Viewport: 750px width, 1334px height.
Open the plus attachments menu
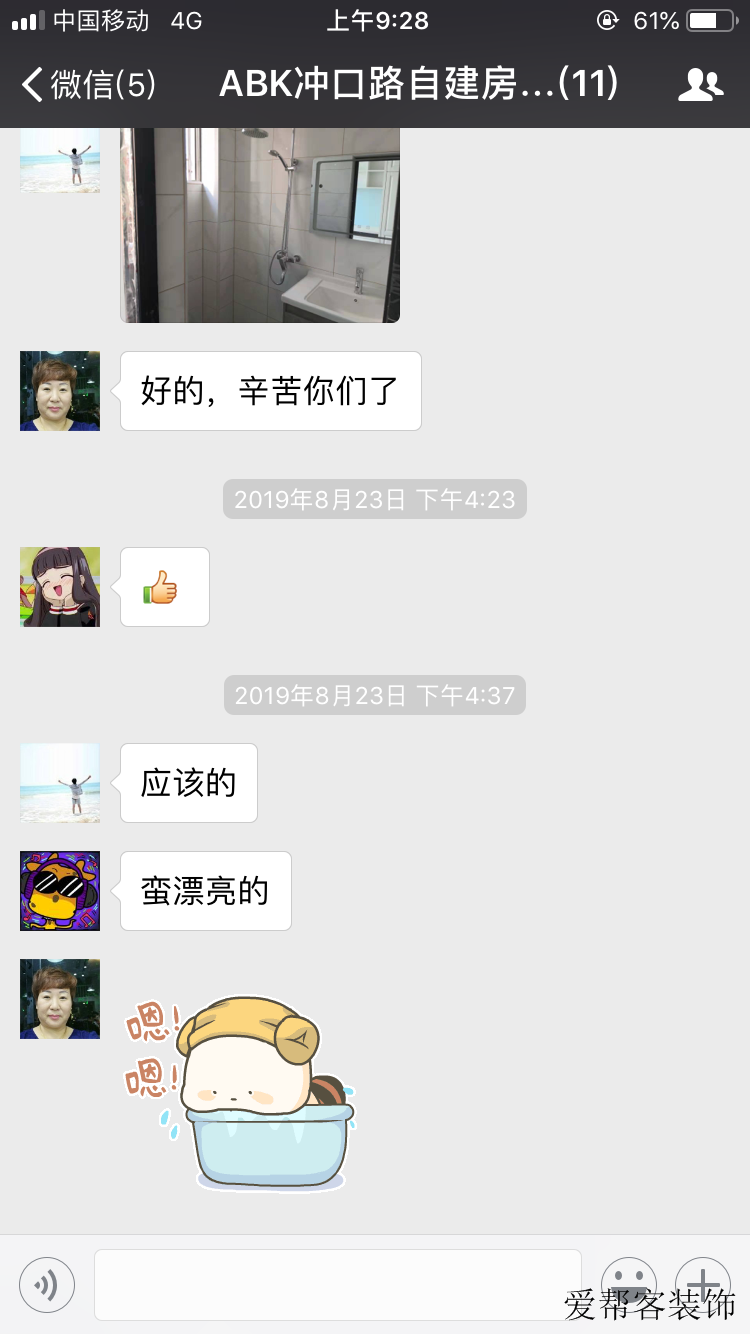(703, 1284)
